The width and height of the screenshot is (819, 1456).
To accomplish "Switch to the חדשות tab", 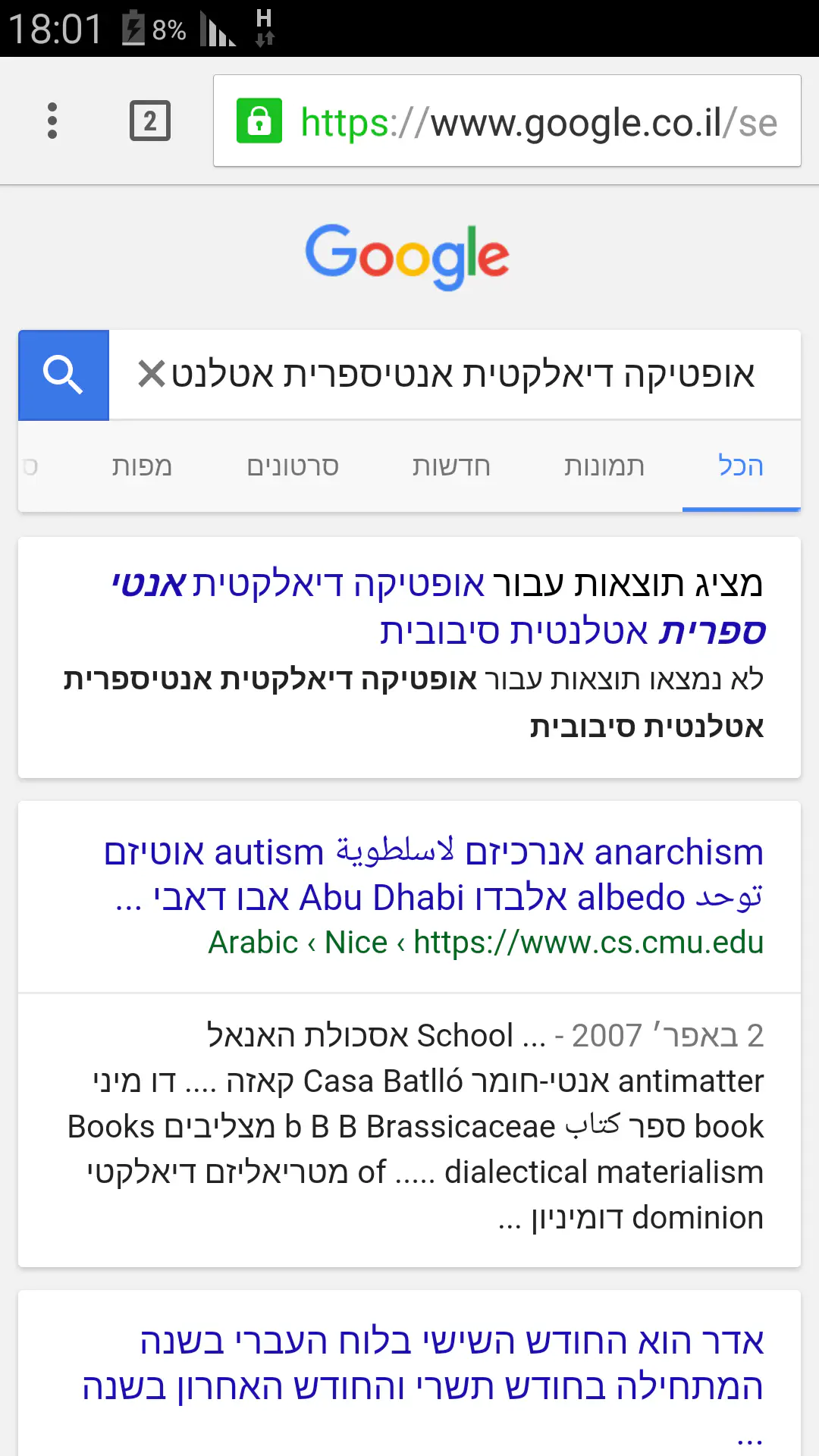I will tap(451, 466).
